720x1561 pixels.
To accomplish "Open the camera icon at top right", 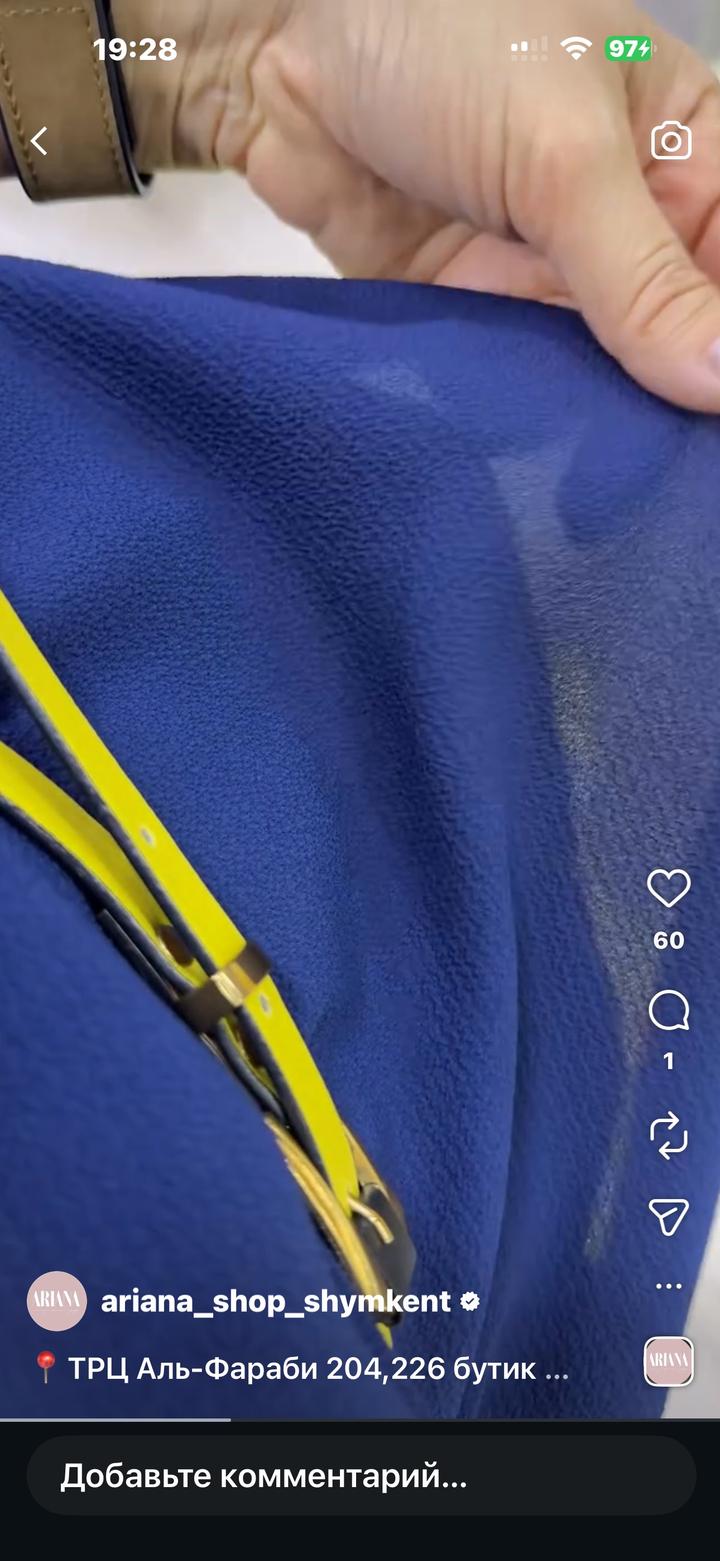I will pos(671,141).
